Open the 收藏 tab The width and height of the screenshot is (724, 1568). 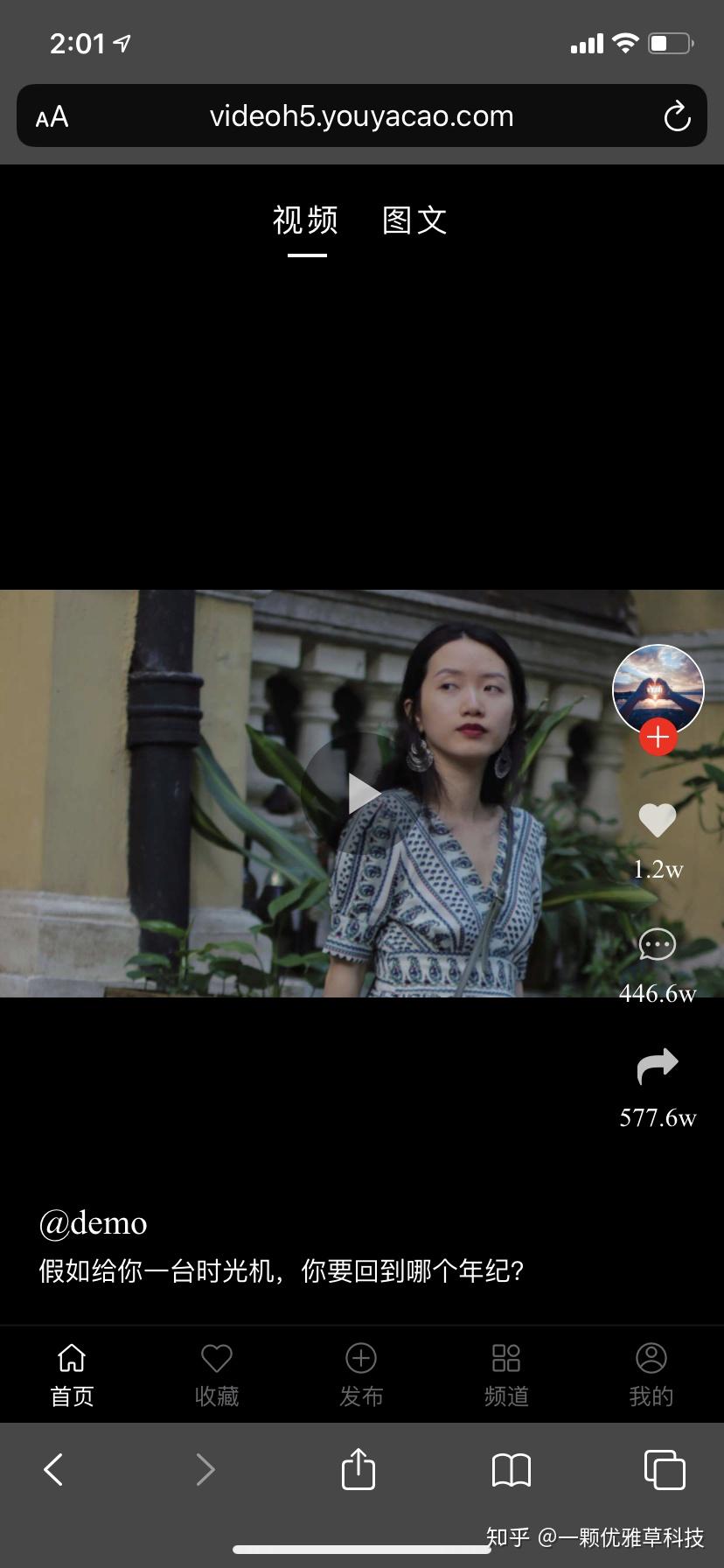pyautogui.click(x=217, y=1375)
